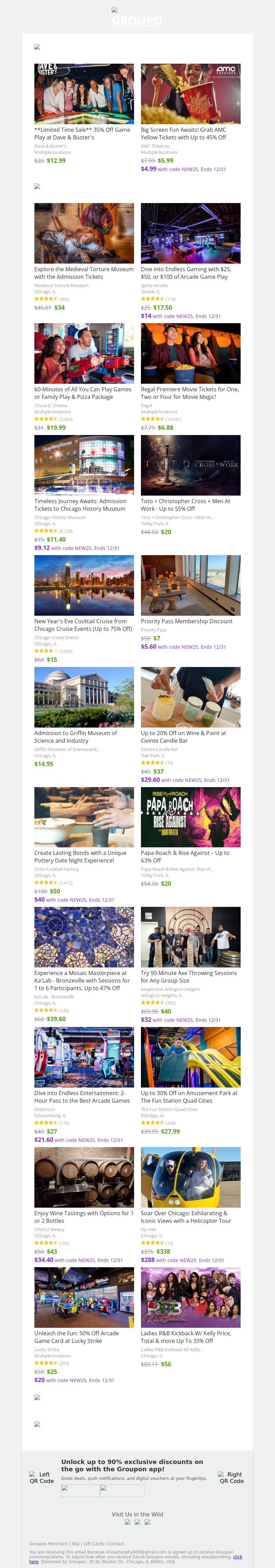Open the Lucky Strike arcade card deal
This screenshot has width=275, height=1568.
84,1297
